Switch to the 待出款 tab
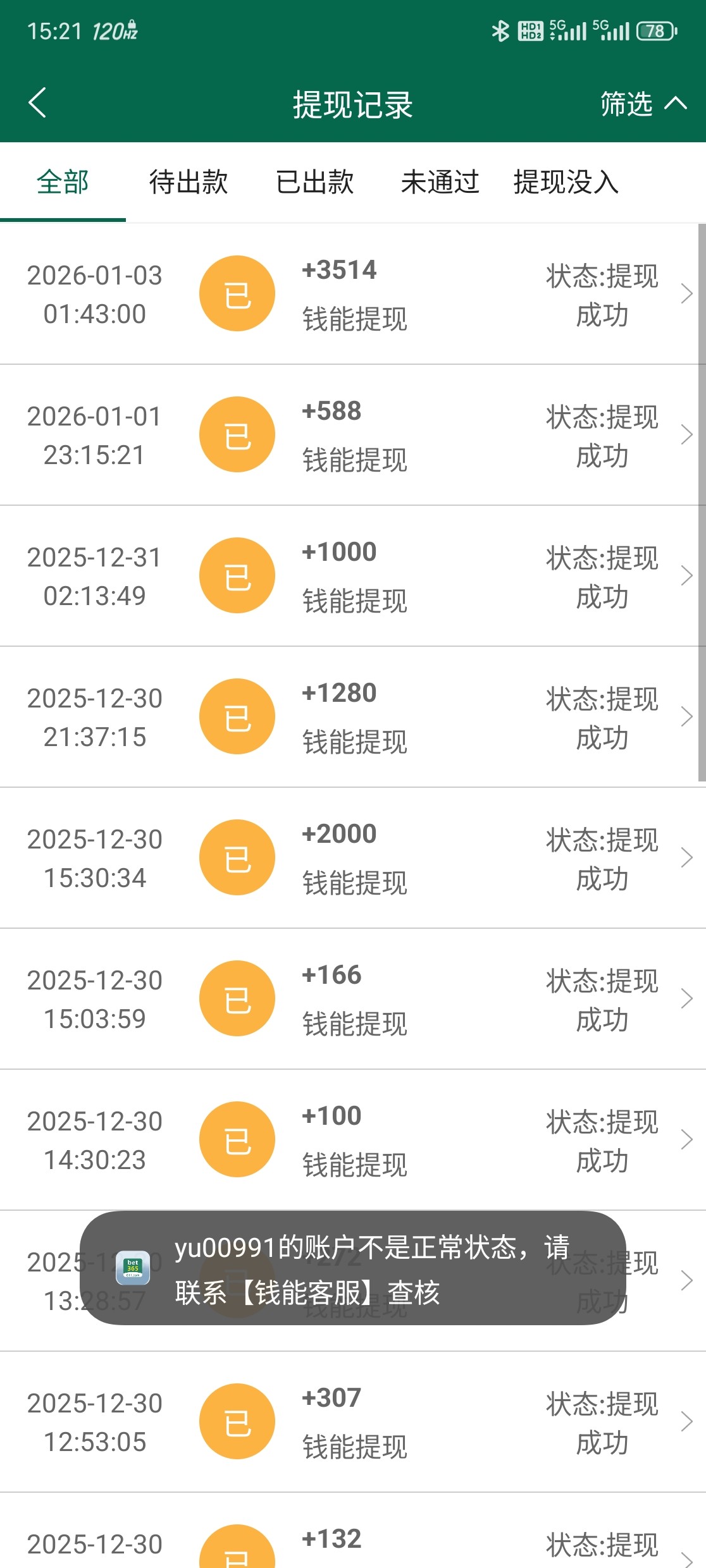706x1568 pixels. point(189,183)
